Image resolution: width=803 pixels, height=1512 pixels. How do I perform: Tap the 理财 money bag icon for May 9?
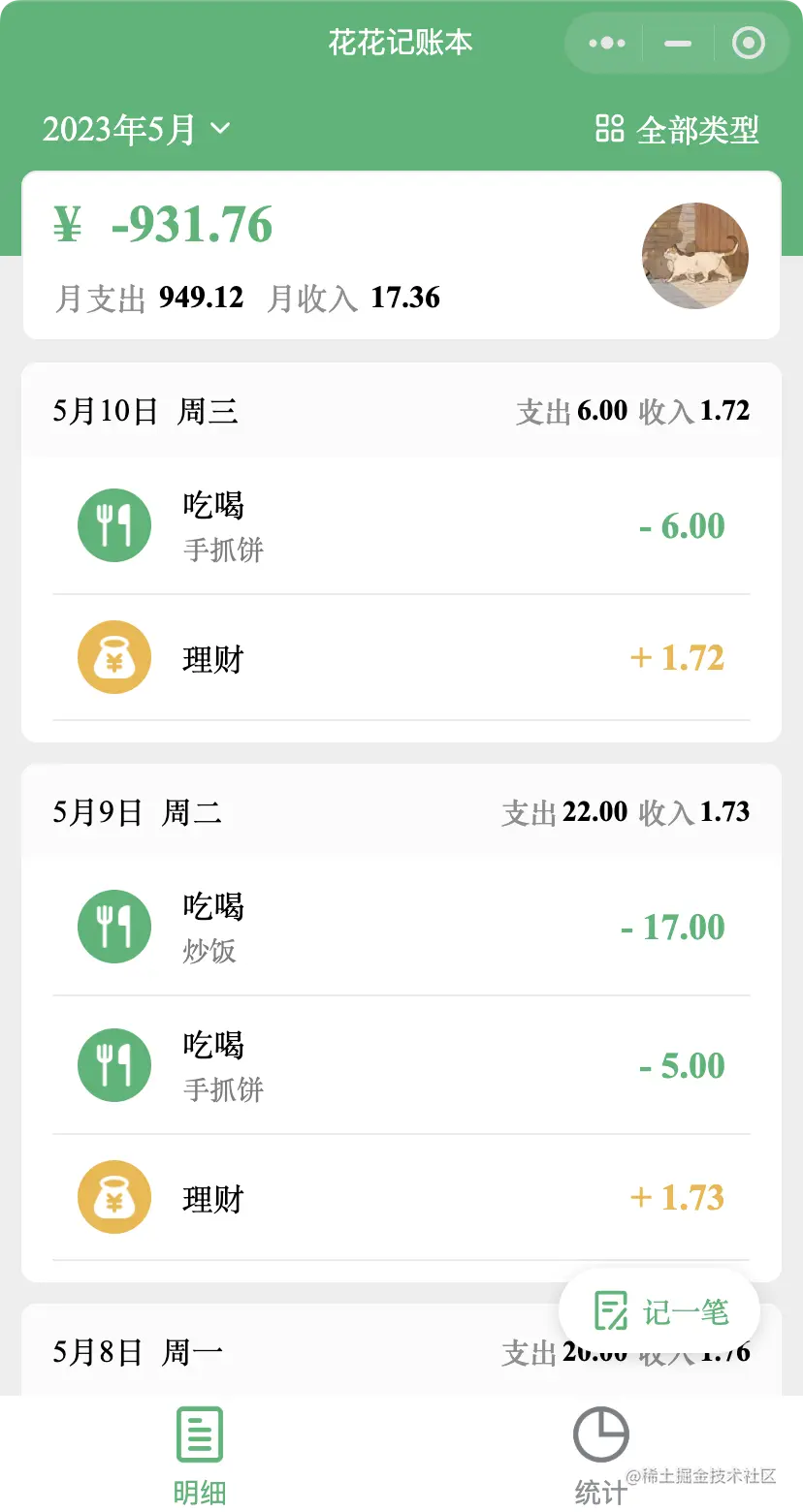click(114, 1198)
